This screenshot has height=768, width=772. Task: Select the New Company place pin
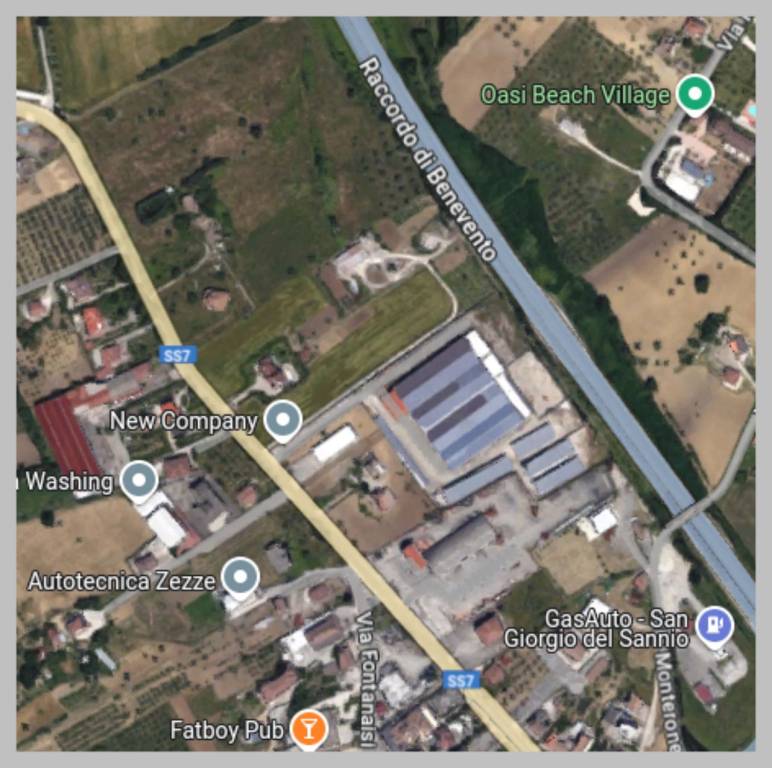[283, 419]
